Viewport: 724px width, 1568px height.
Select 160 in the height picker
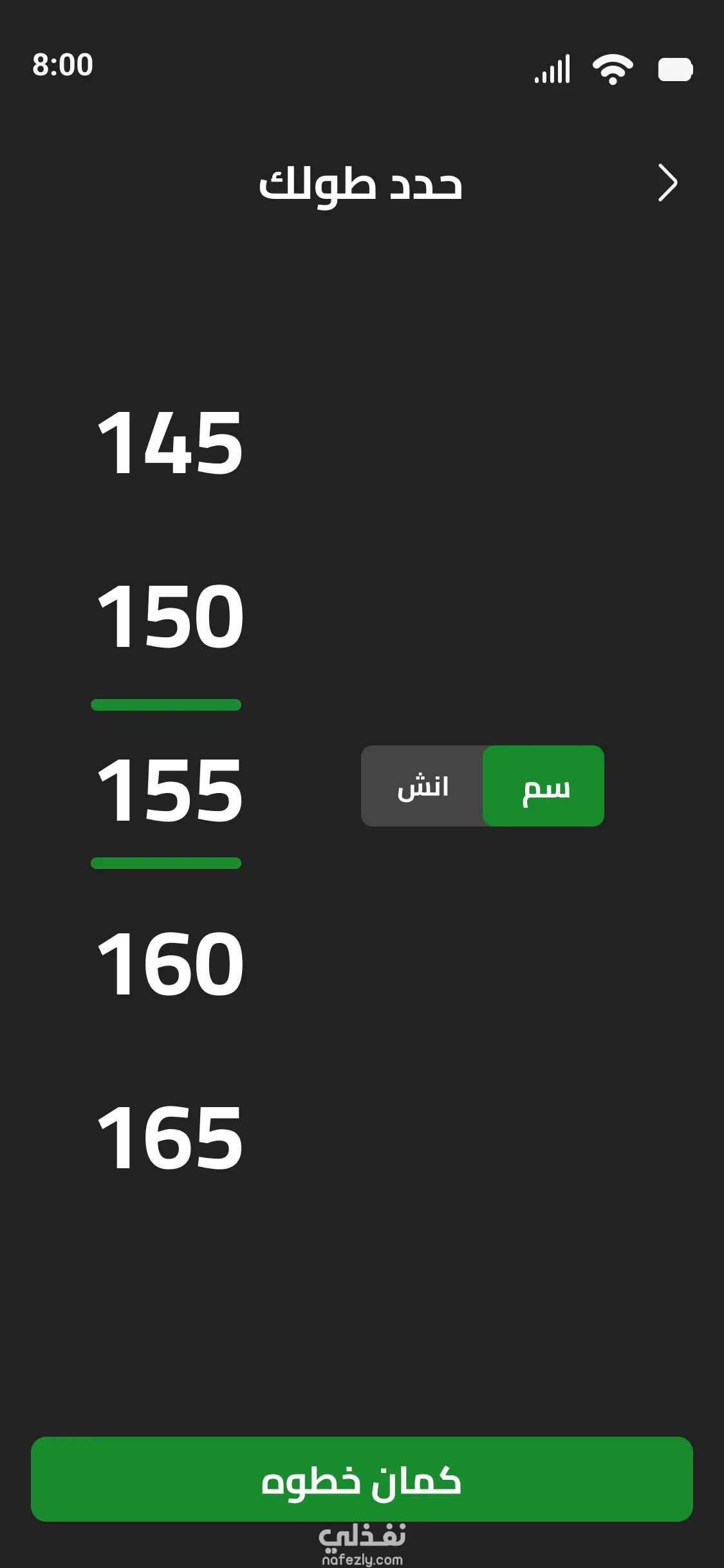tap(170, 964)
